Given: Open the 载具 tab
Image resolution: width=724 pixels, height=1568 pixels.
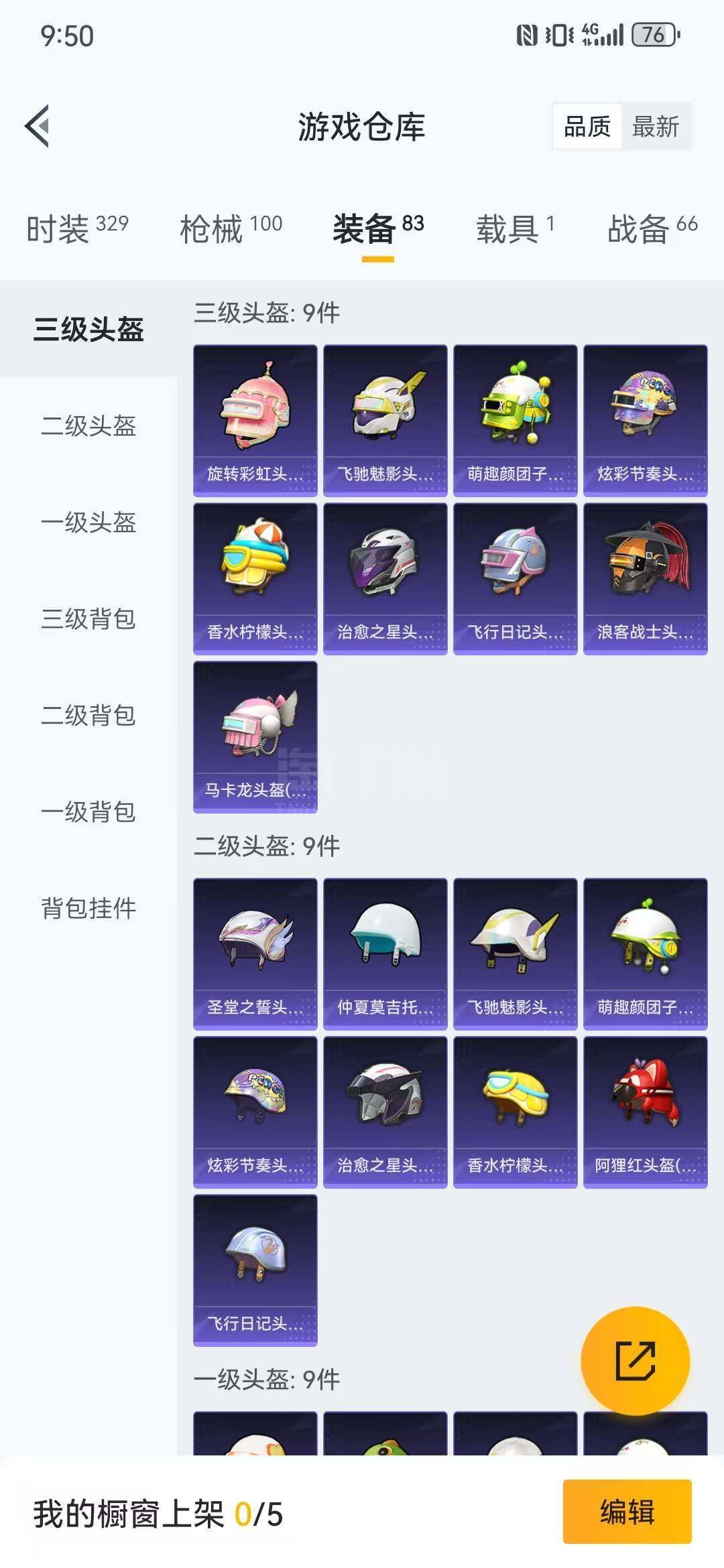Looking at the screenshot, I should tap(515, 229).
